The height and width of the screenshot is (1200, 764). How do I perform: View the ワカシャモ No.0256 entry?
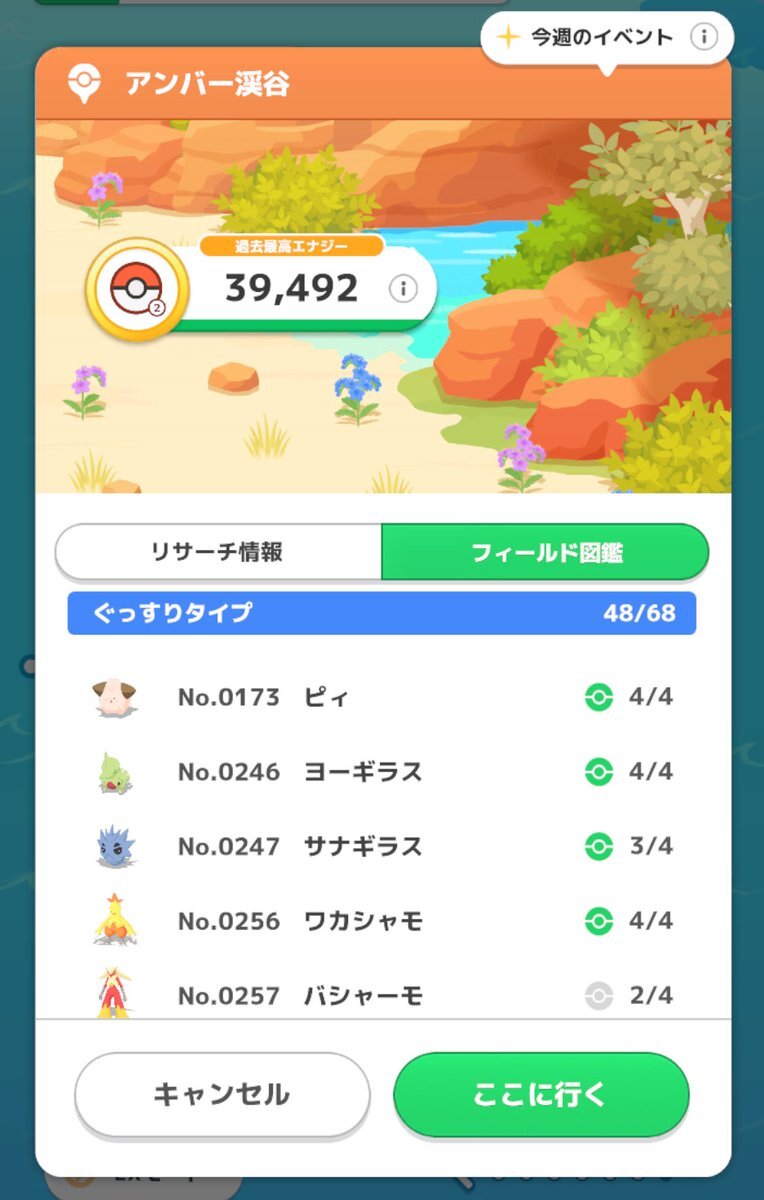pyautogui.click(x=382, y=921)
